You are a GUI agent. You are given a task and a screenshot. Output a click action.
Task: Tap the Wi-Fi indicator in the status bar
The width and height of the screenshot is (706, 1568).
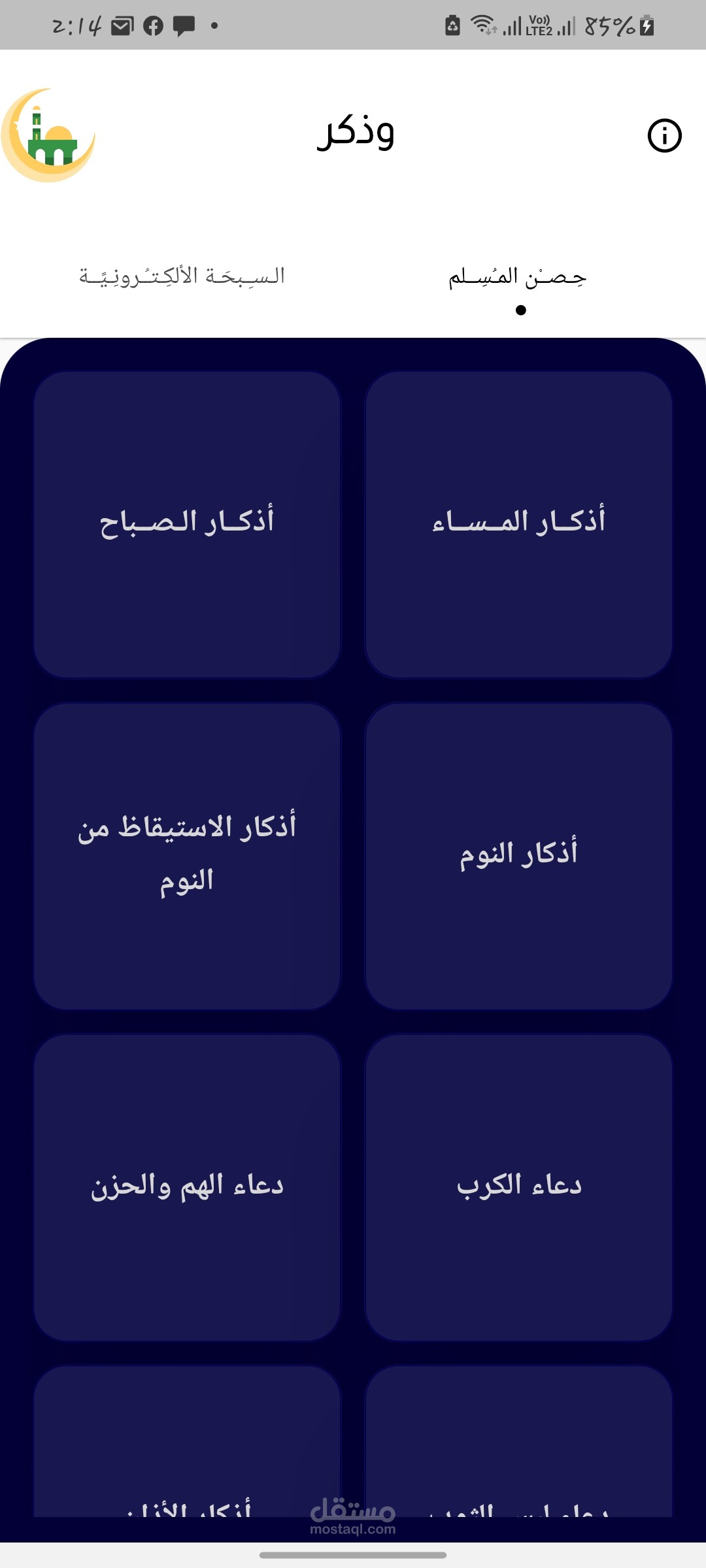pyautogui.click(x=482, y=26)
